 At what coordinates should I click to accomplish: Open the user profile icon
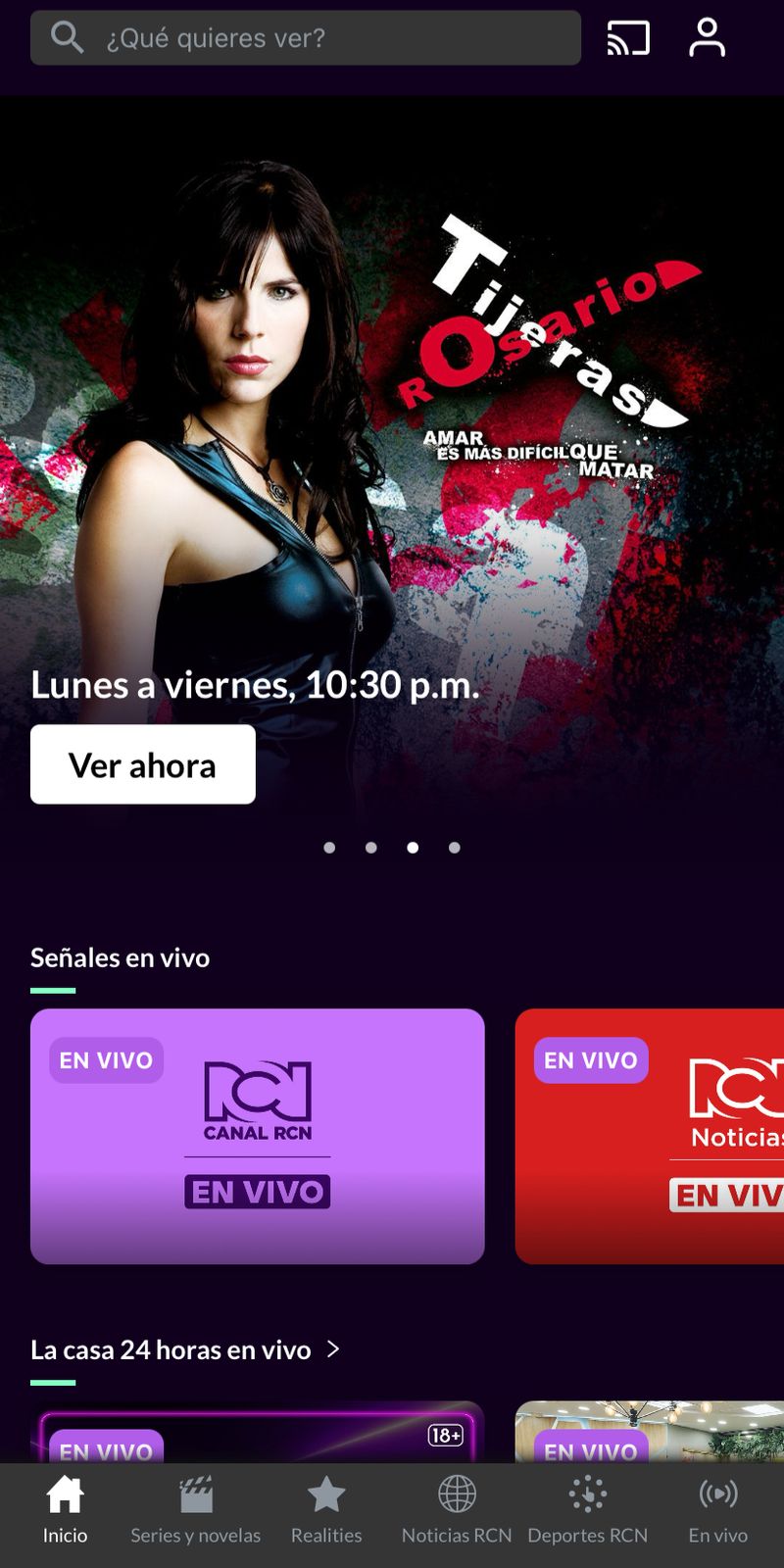(x=707, y=38)
